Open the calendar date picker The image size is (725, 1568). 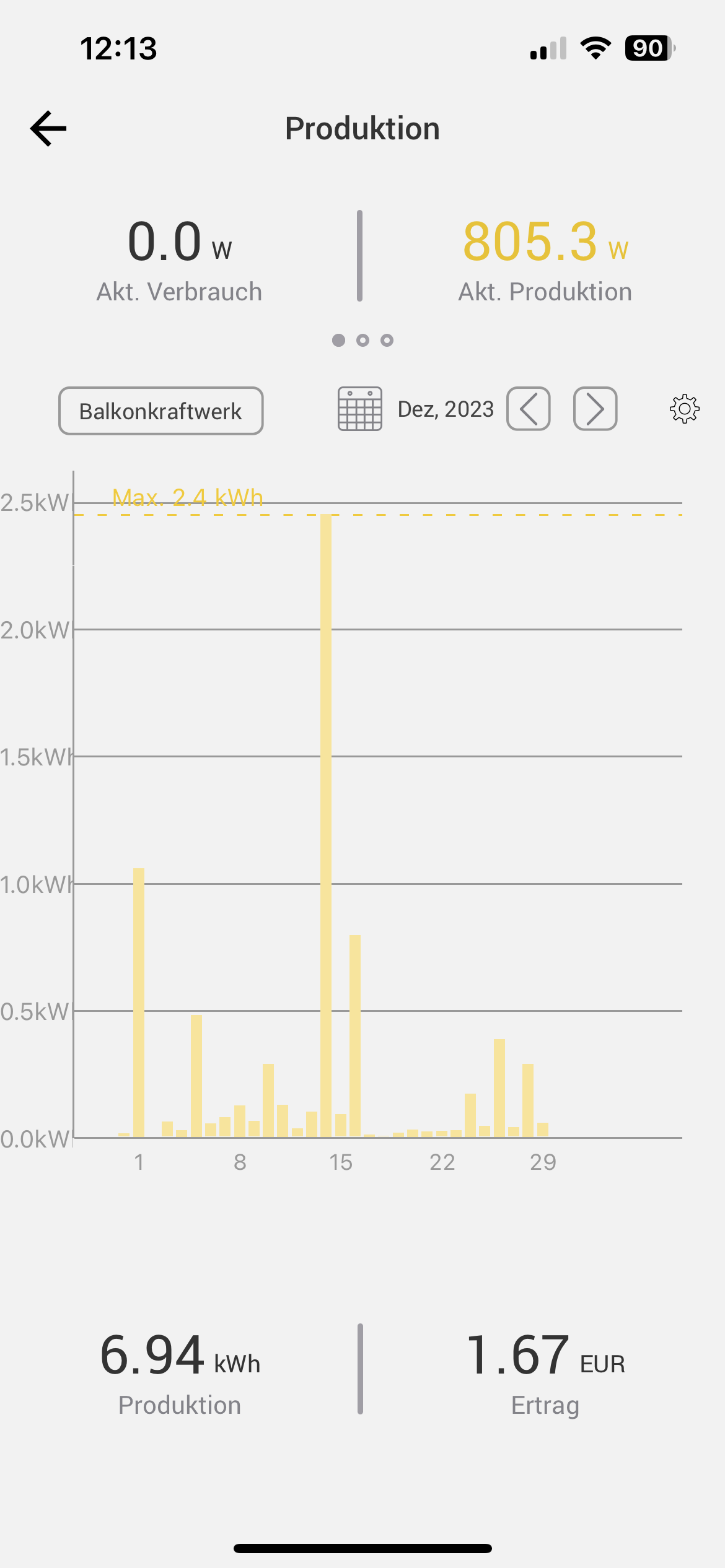[x=359, y=409]
